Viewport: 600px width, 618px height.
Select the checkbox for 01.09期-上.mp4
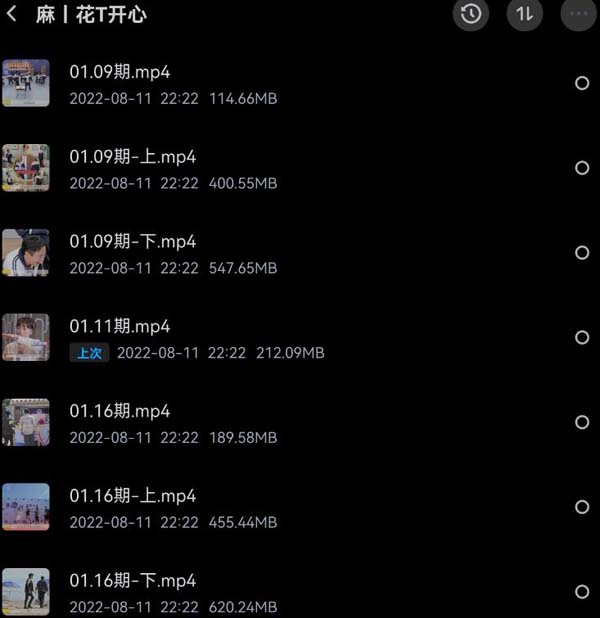click(x=582, y=168)
